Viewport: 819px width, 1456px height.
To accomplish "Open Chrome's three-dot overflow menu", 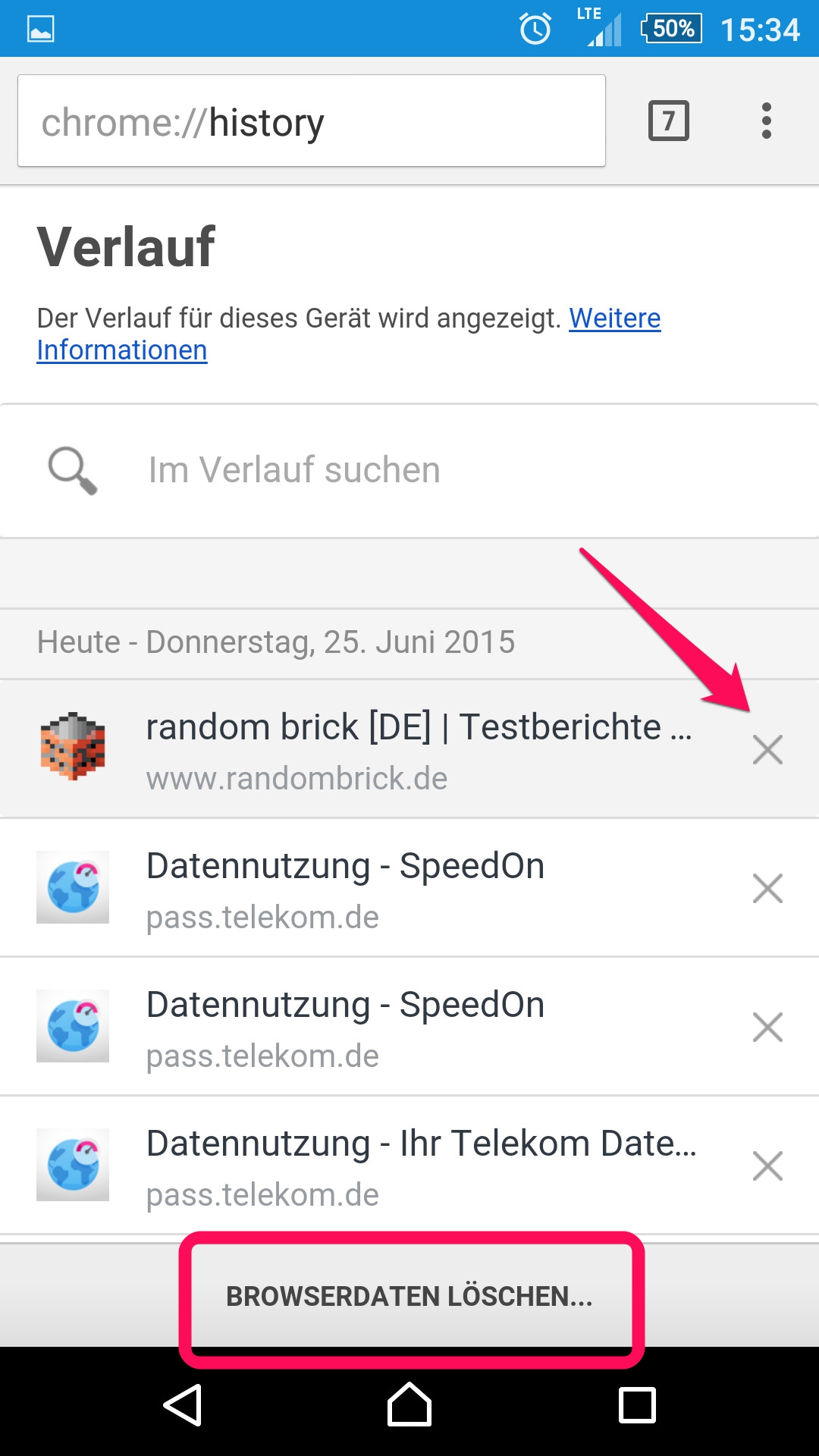I will click(x=767, y=121).
